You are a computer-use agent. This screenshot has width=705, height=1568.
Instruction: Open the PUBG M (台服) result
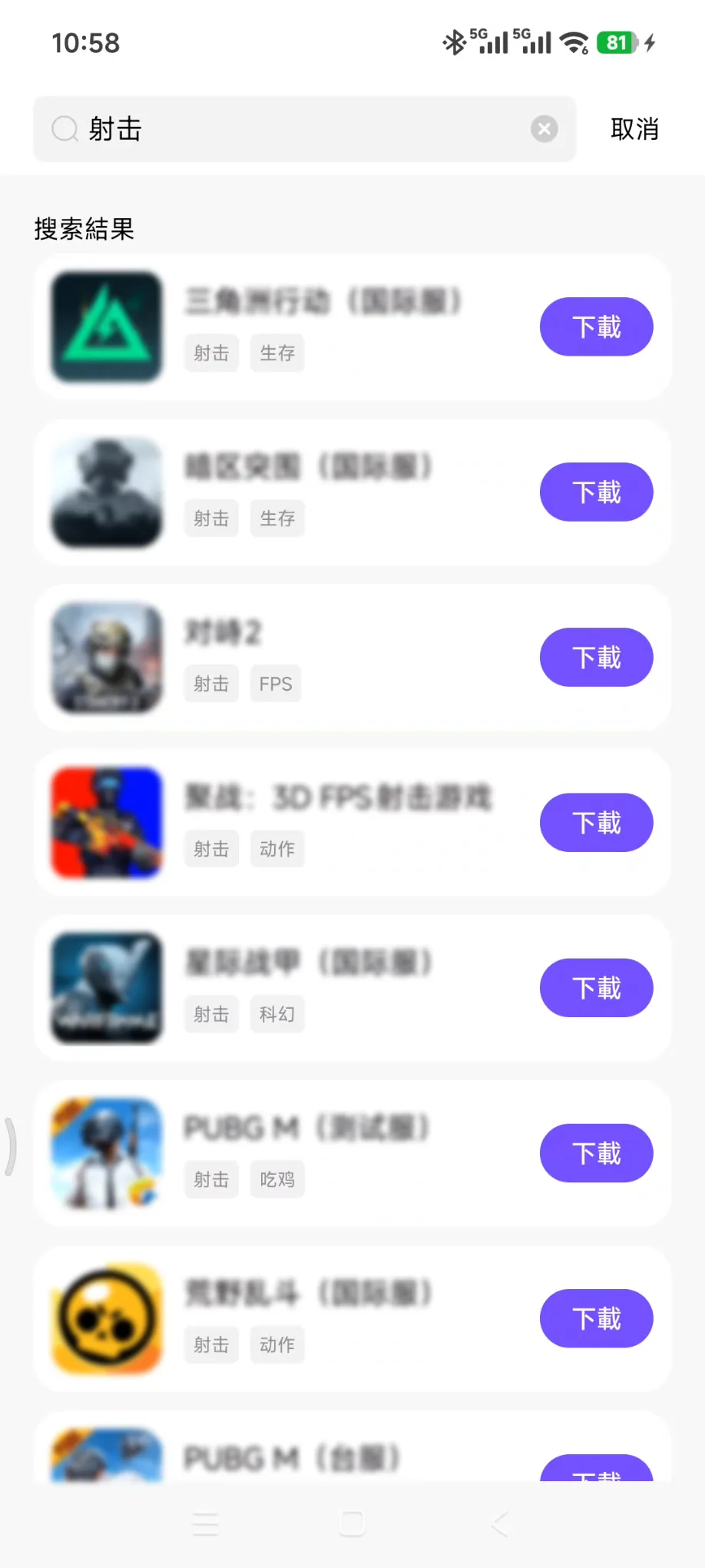pos(292,1457)
